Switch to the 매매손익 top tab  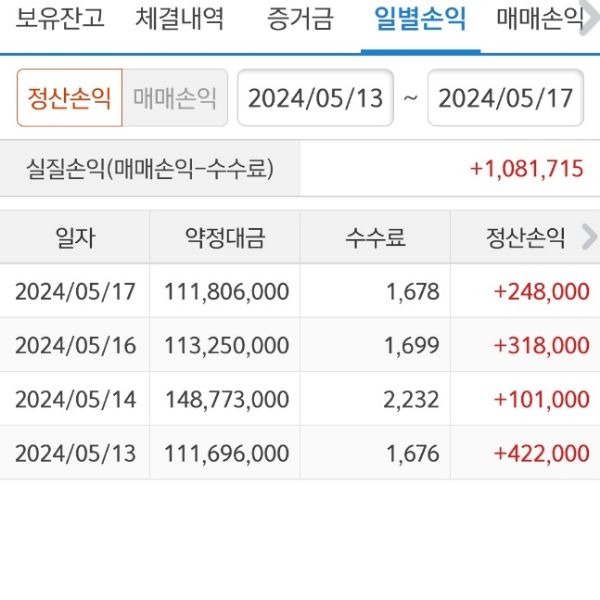point(541,19)
